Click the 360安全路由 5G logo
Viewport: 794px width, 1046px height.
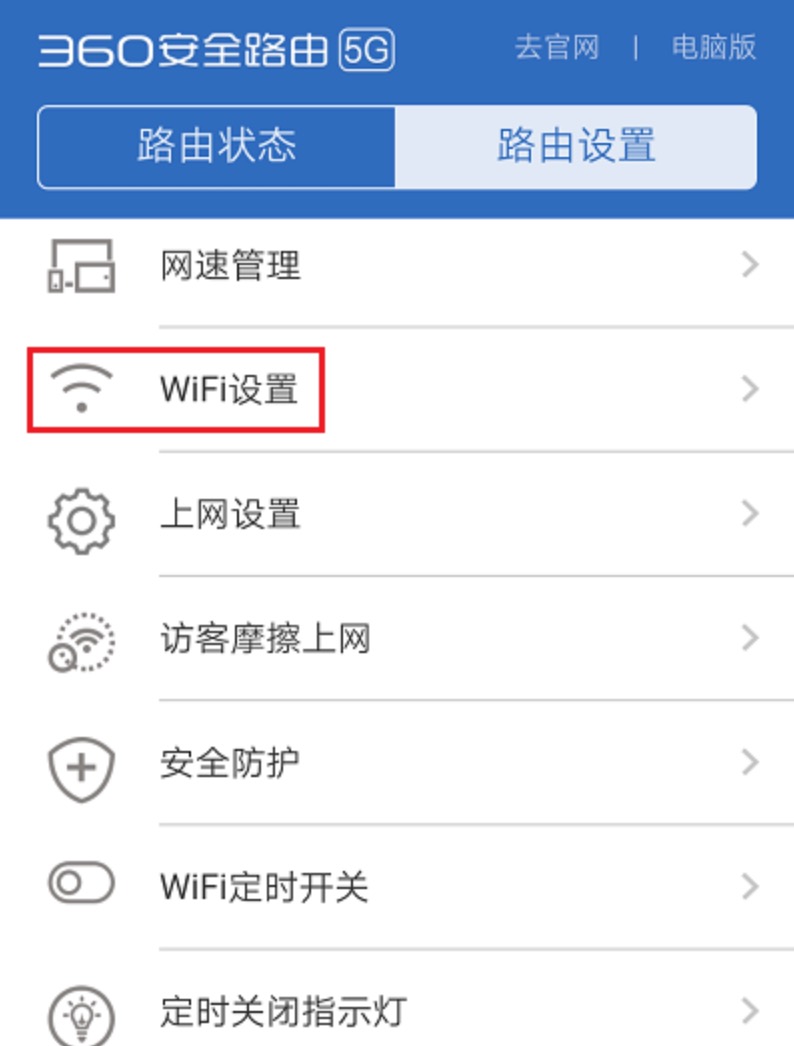[210, 46]
